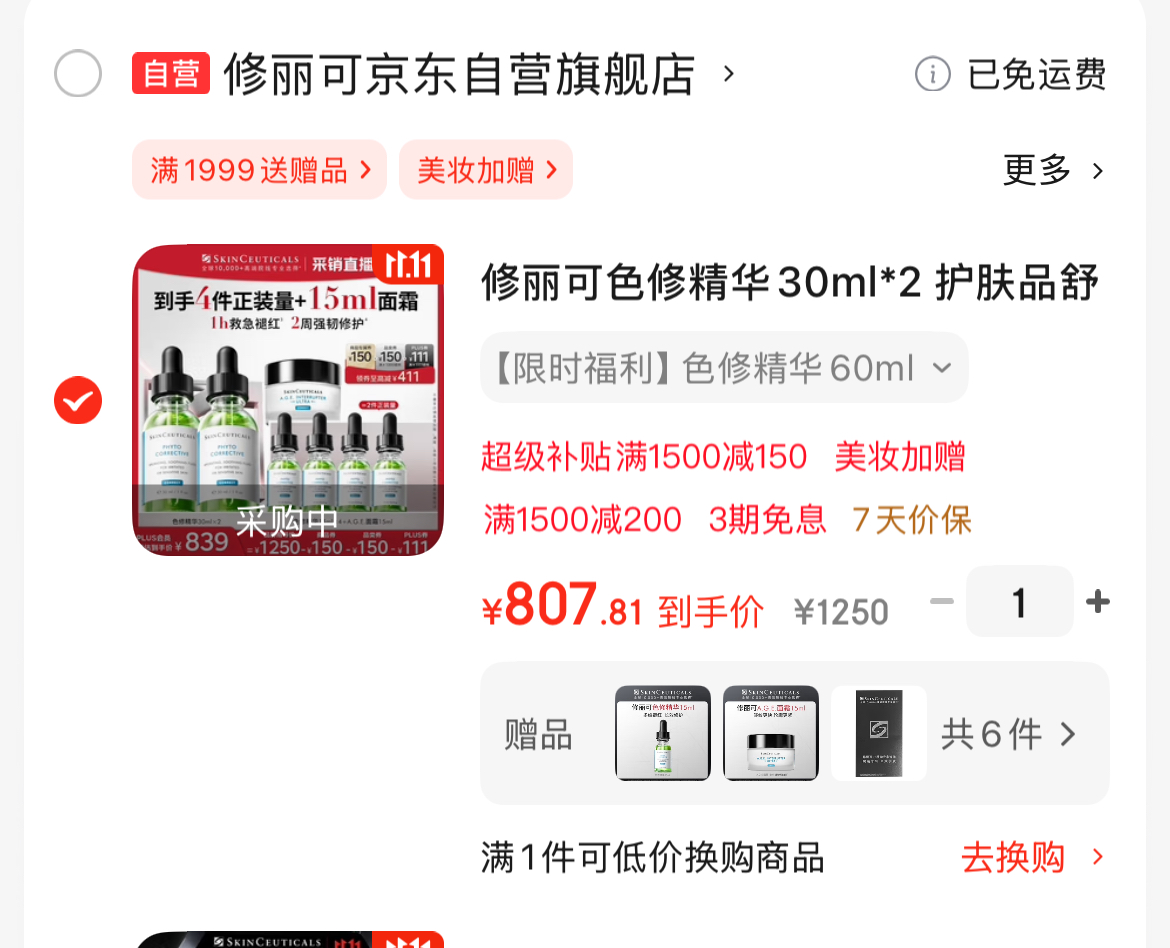
Task: Edit the quantity field showing 1
Action: pos(1019,601)
